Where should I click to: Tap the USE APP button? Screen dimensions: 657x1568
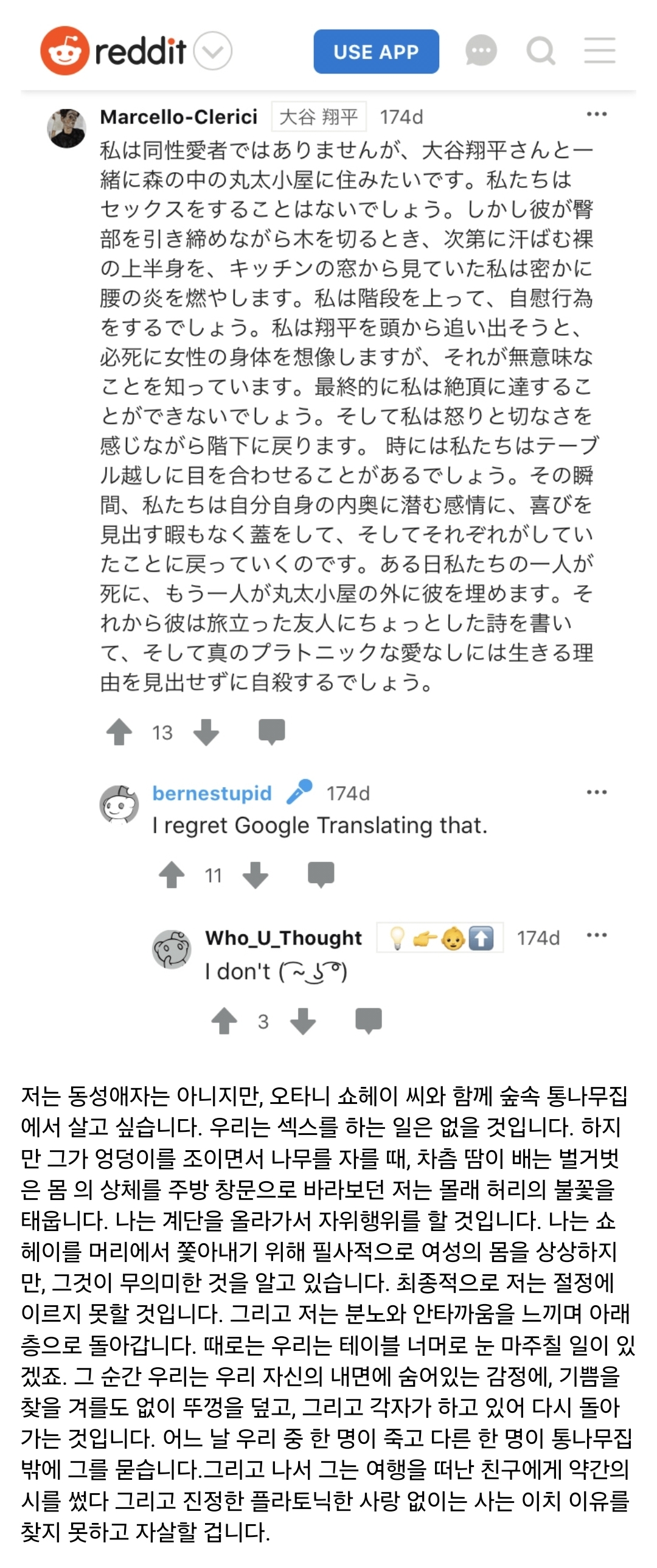click(376, 52)
